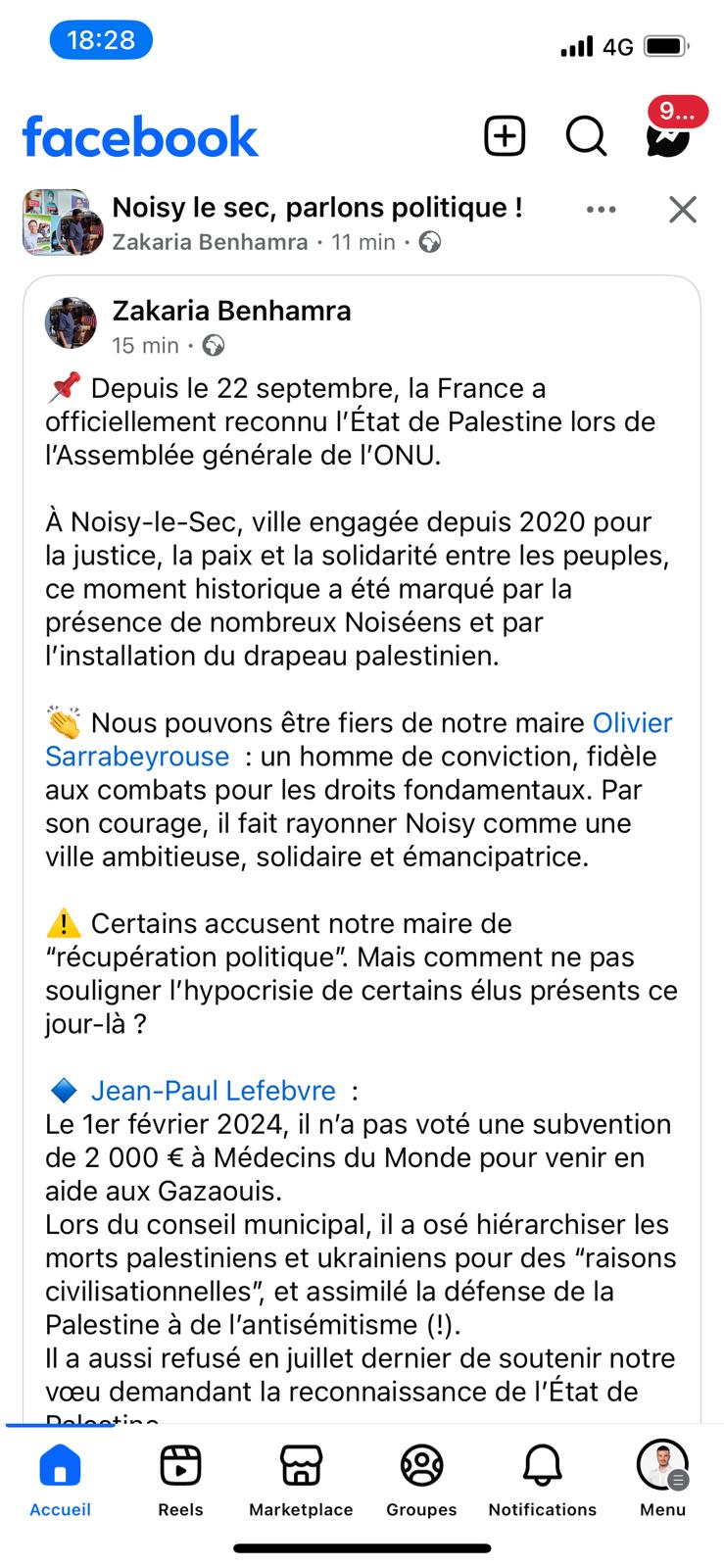Screen dimensions: 724x1568
Task: Create a new post with the plus icon
Action: point(505,136)
